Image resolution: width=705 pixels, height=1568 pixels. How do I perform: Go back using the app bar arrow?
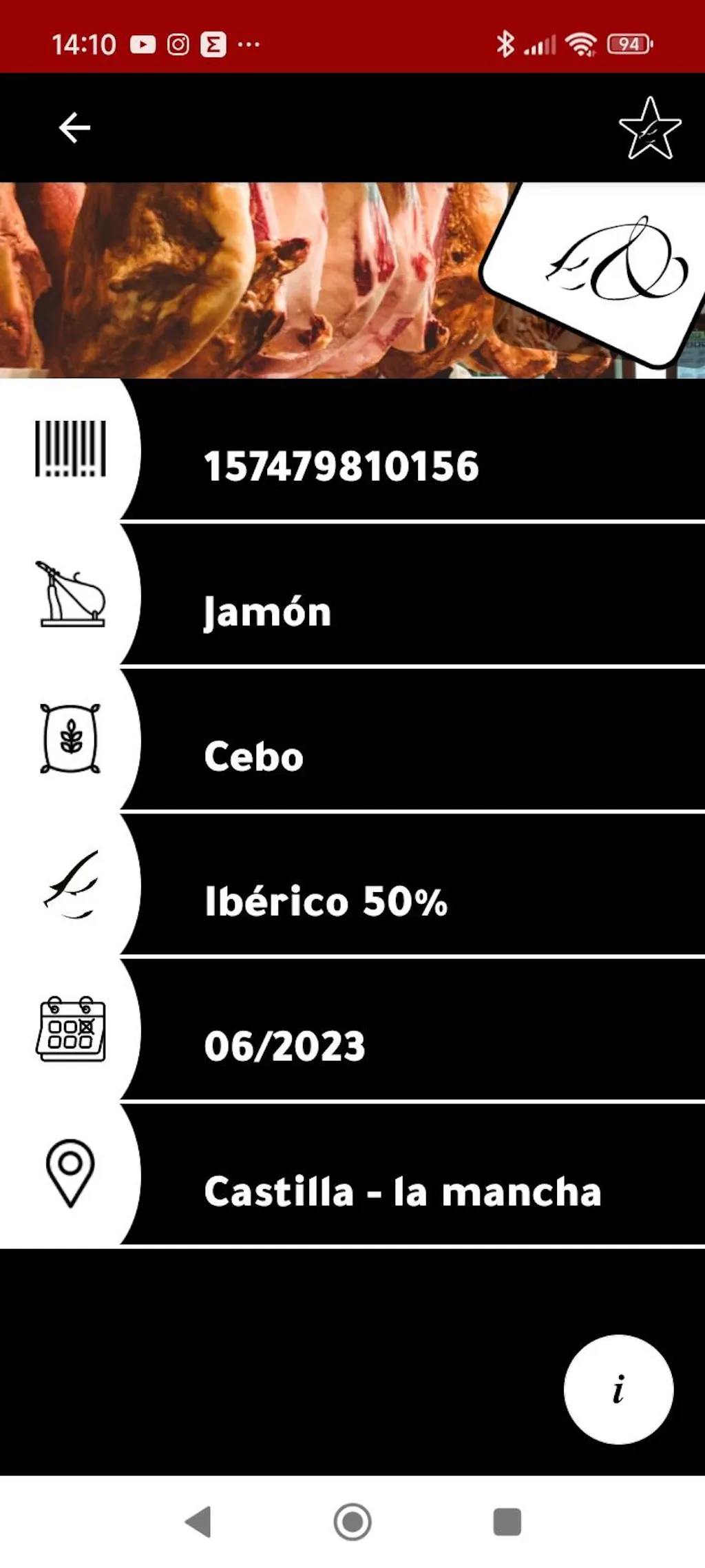pos(74,128)
